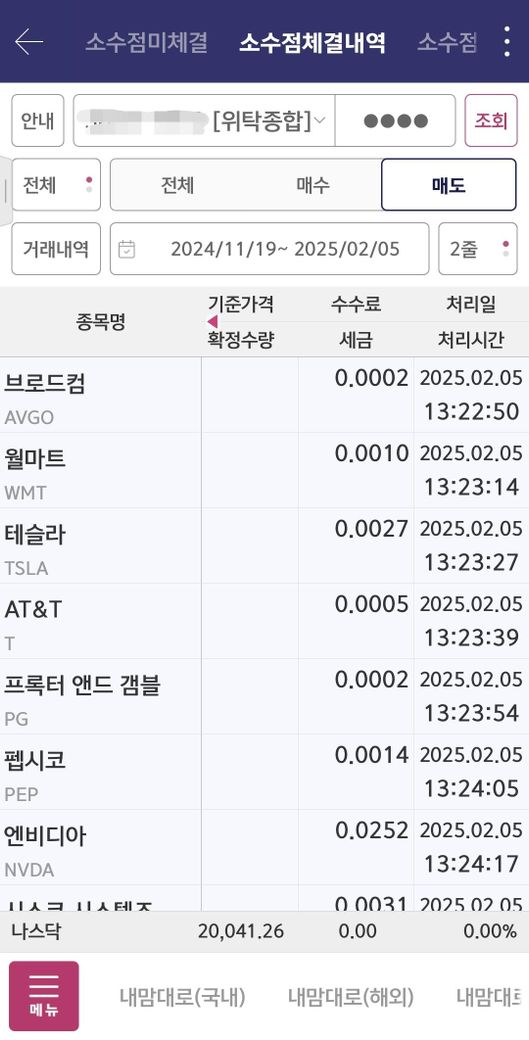The image size is (529, 1040).
Task: Open the date range picker
Action: 269,249
